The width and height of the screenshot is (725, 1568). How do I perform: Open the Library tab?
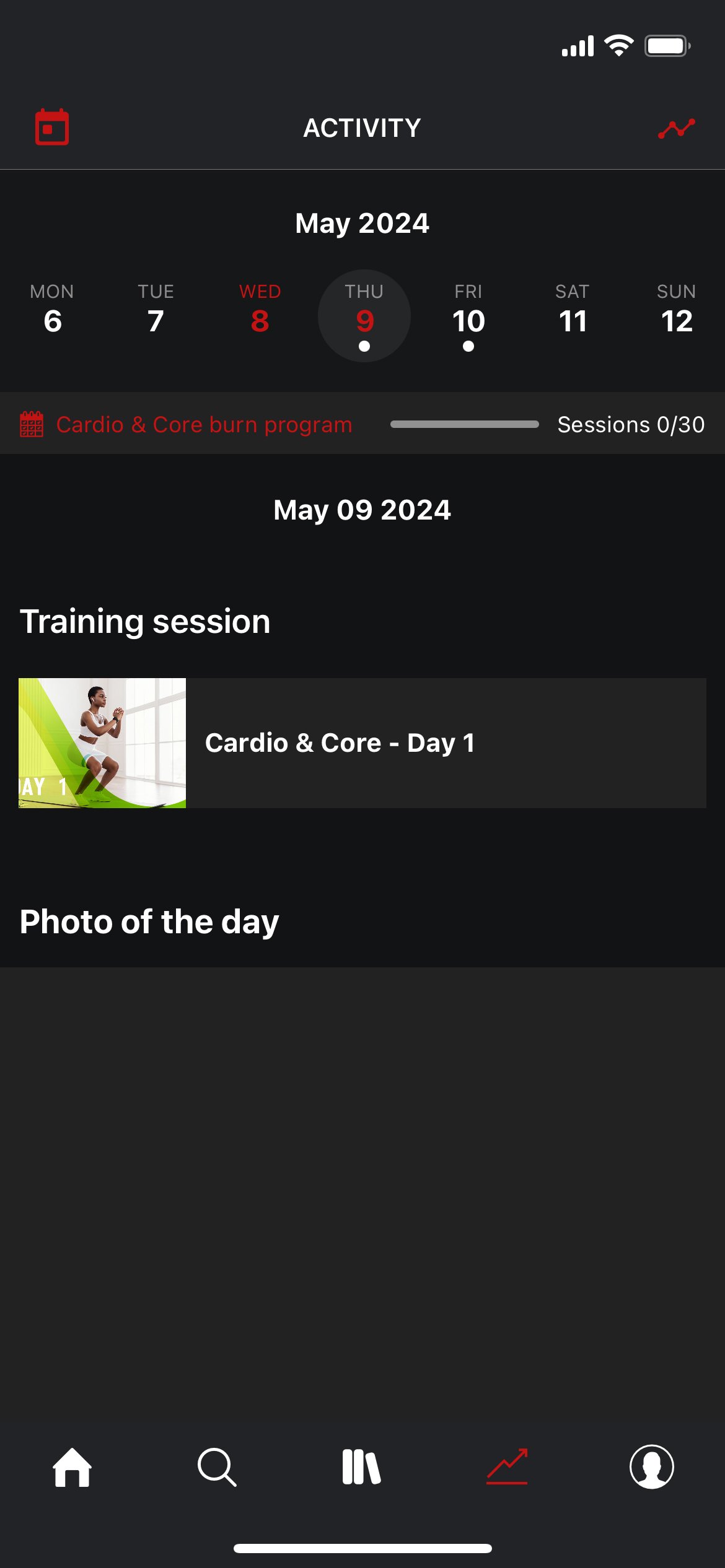tap(362, 1466)
